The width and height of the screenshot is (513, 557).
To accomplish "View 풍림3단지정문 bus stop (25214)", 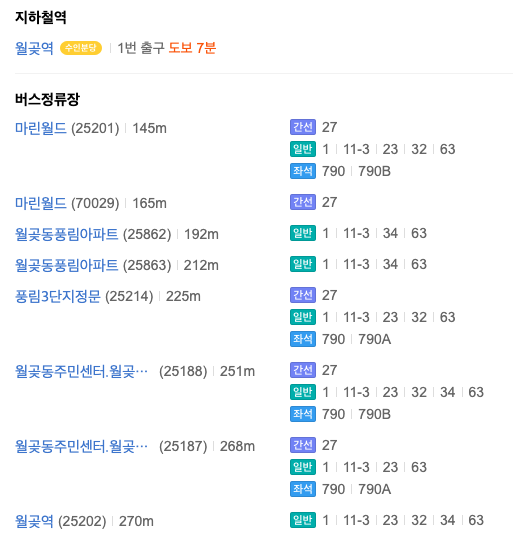I will click(x=58, y=296).
